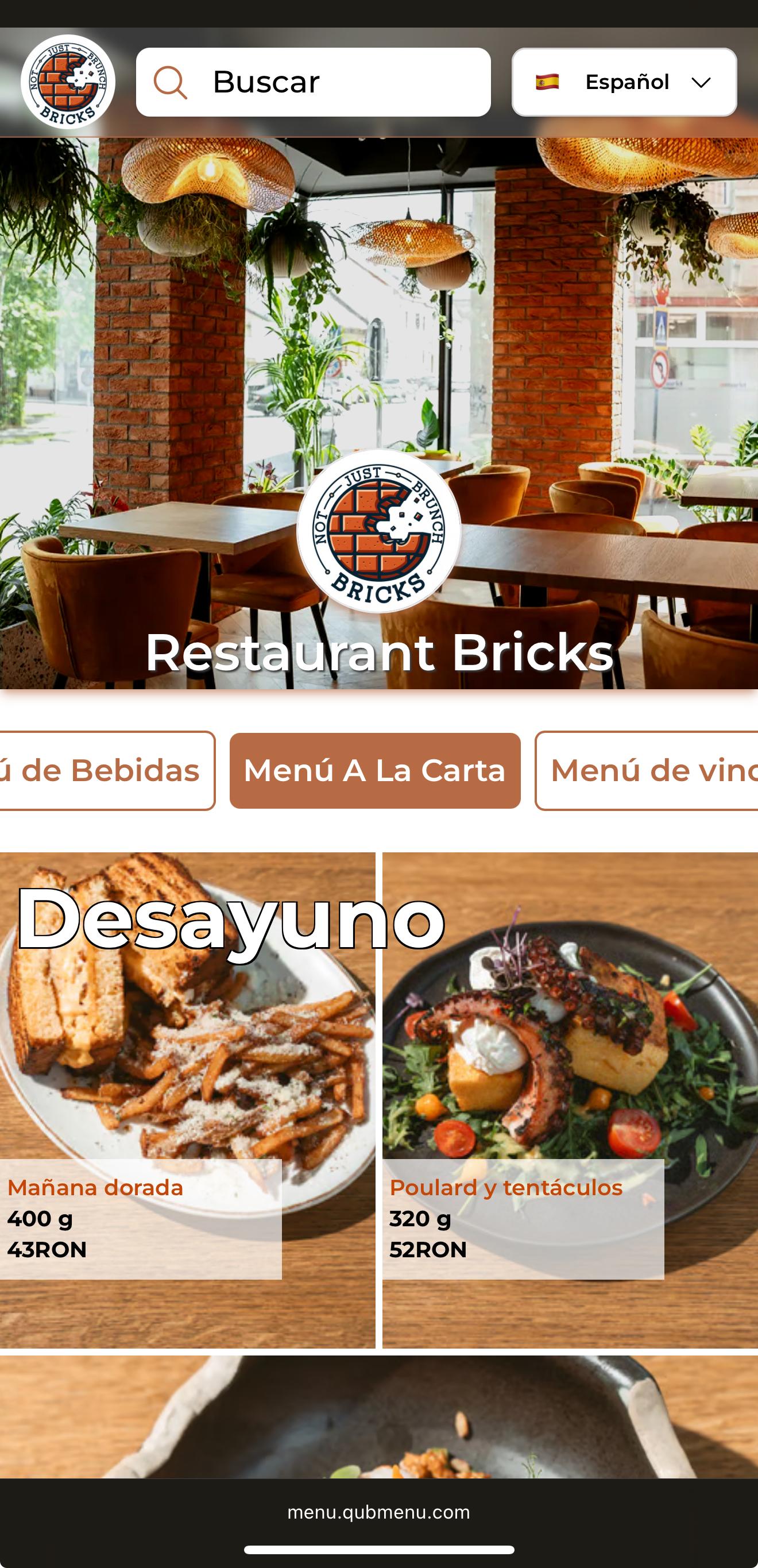Switch to the Menú de Bebidas tab
Viewport: 758px width, 1568px height.
click(107, 771)
